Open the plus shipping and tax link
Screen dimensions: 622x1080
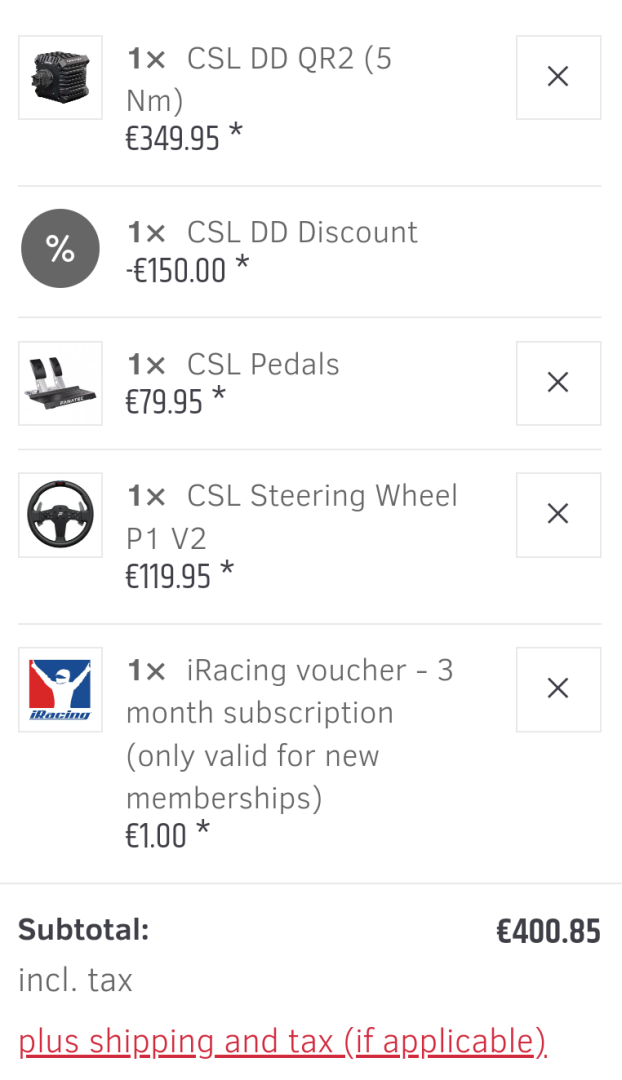tap(282, 1041)
